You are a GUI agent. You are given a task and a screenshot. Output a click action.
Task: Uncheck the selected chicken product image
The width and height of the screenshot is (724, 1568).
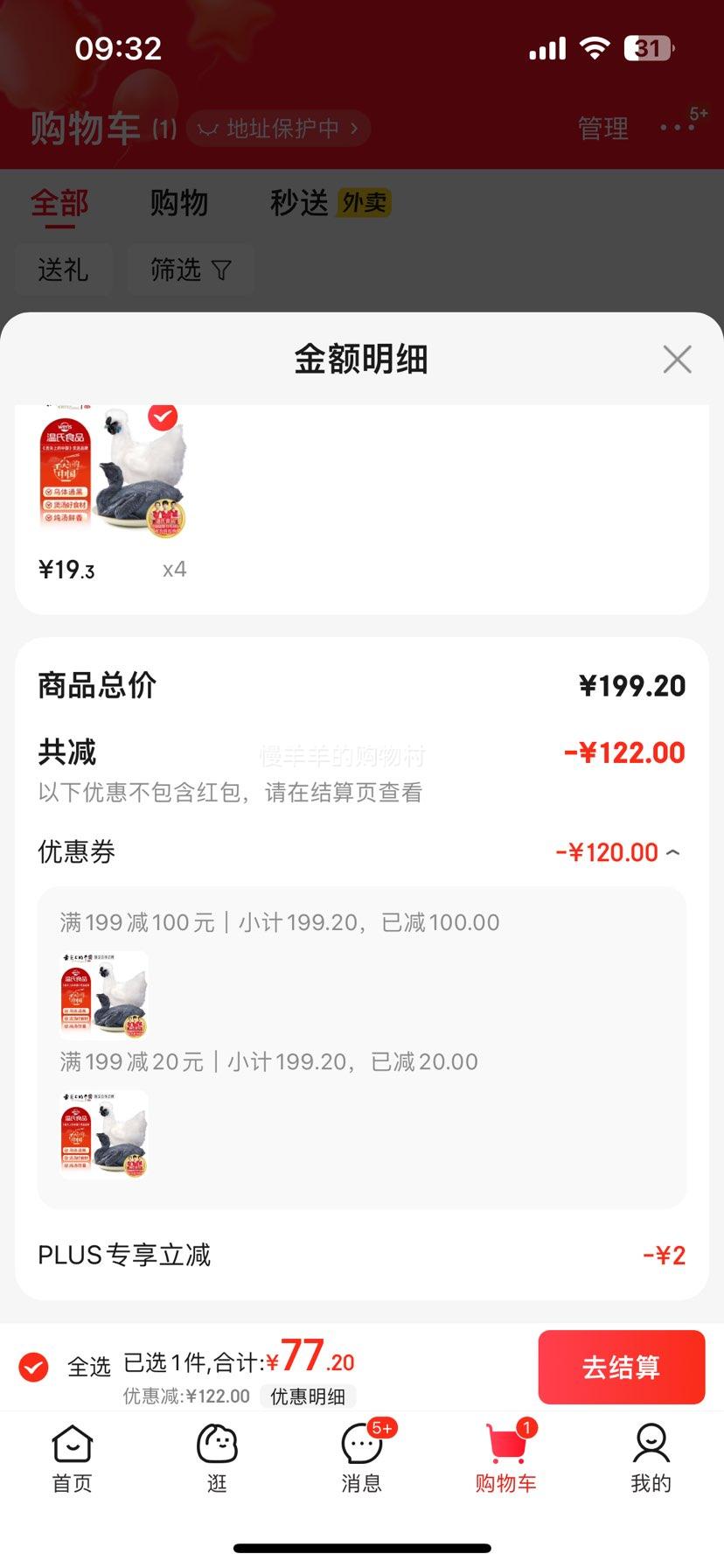pyautogui.click(x=162, y=417)
